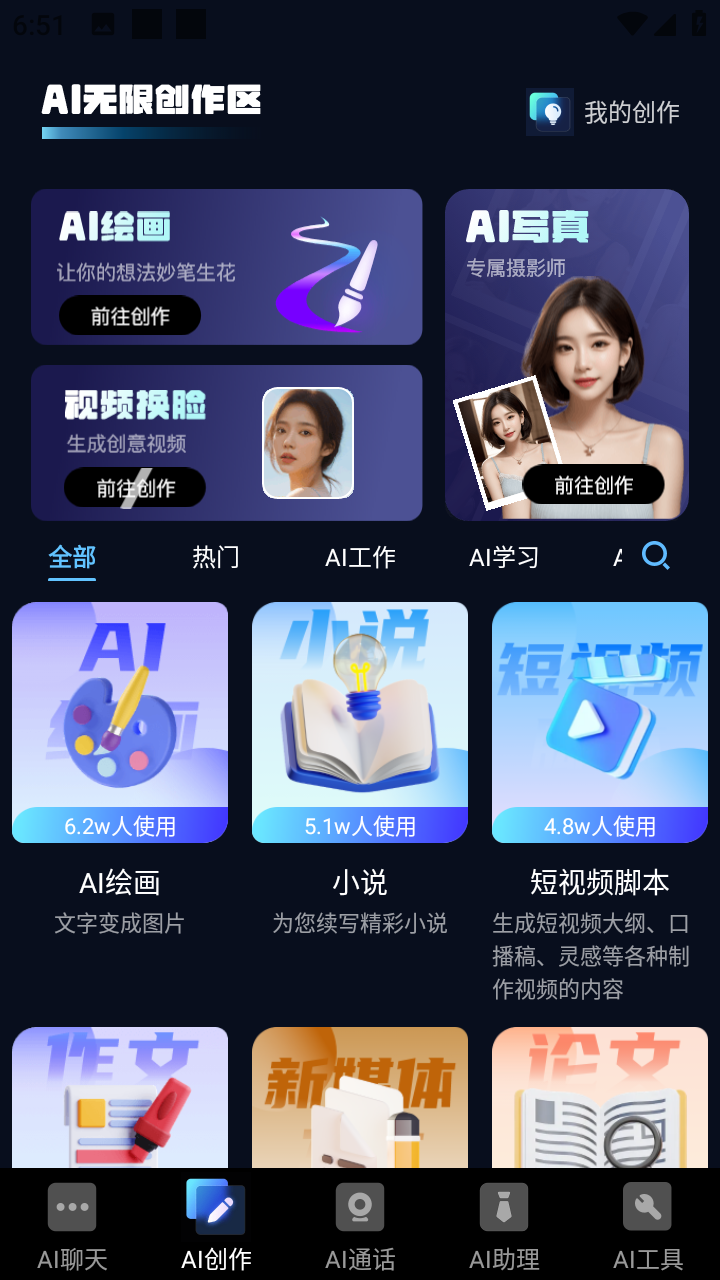Switch to the AI学习 category tab
The width and height of the screenshot is (720, 1280).
pos(504,557)
